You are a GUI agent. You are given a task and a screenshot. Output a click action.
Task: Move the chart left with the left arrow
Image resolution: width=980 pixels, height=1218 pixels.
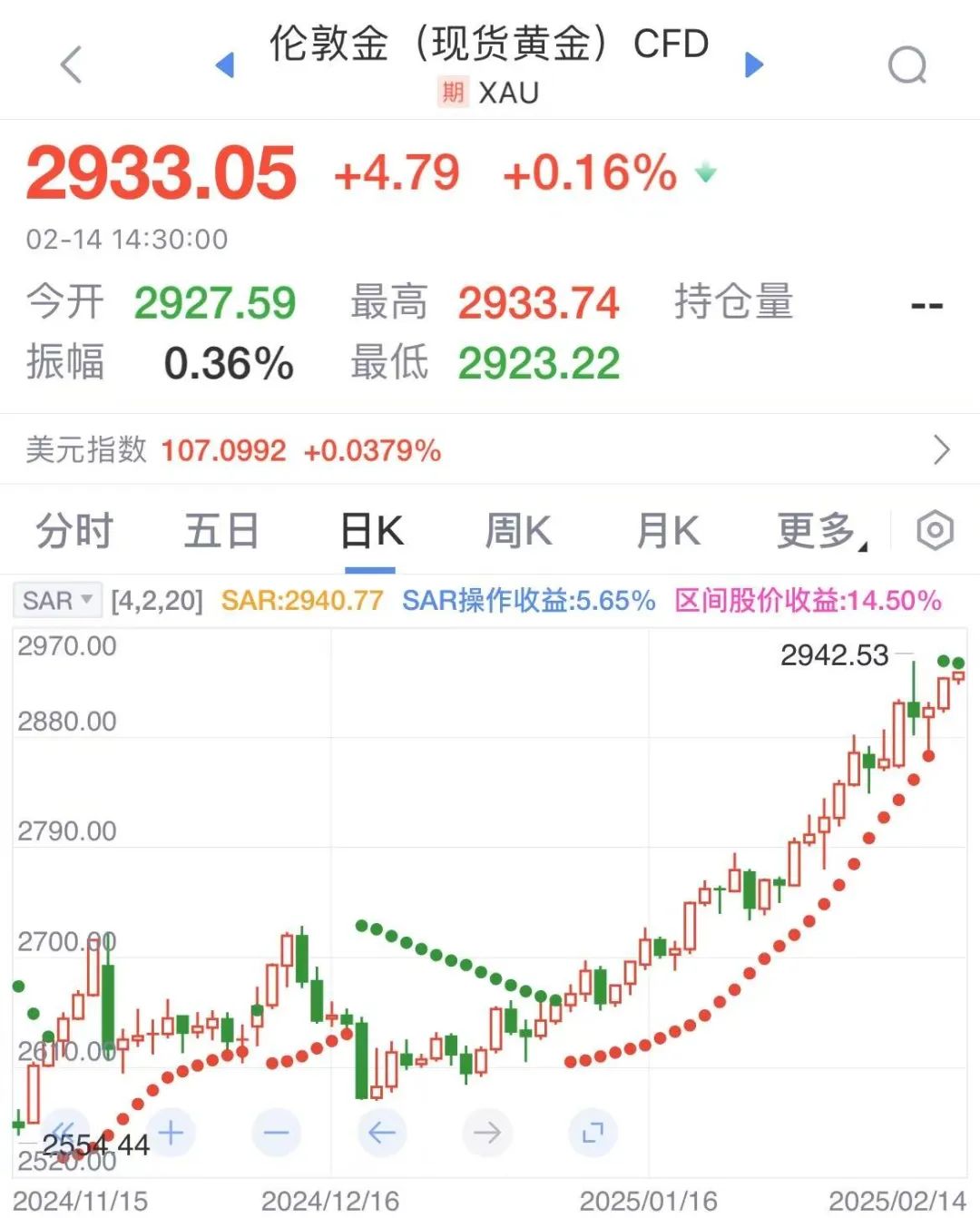381,1132
